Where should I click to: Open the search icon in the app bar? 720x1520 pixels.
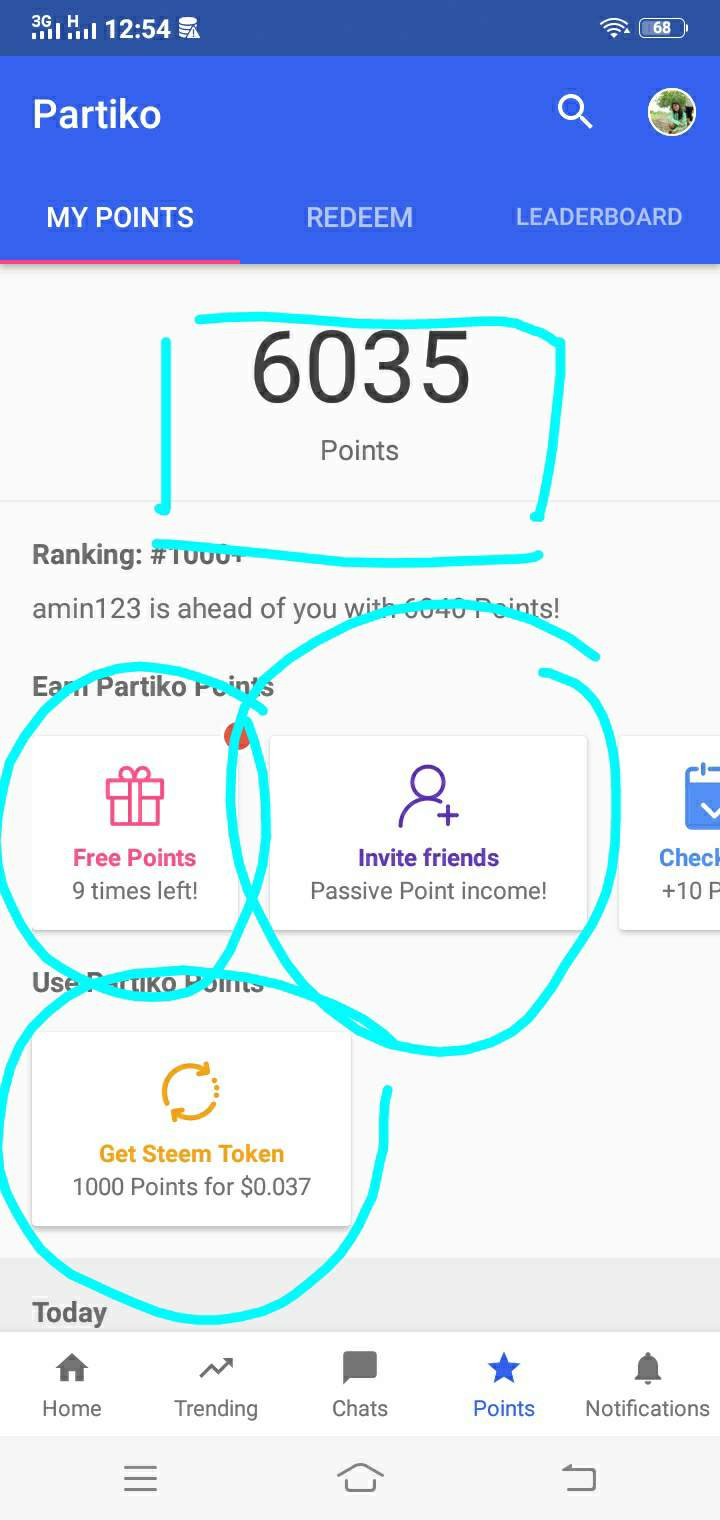(x=574, y=112)
